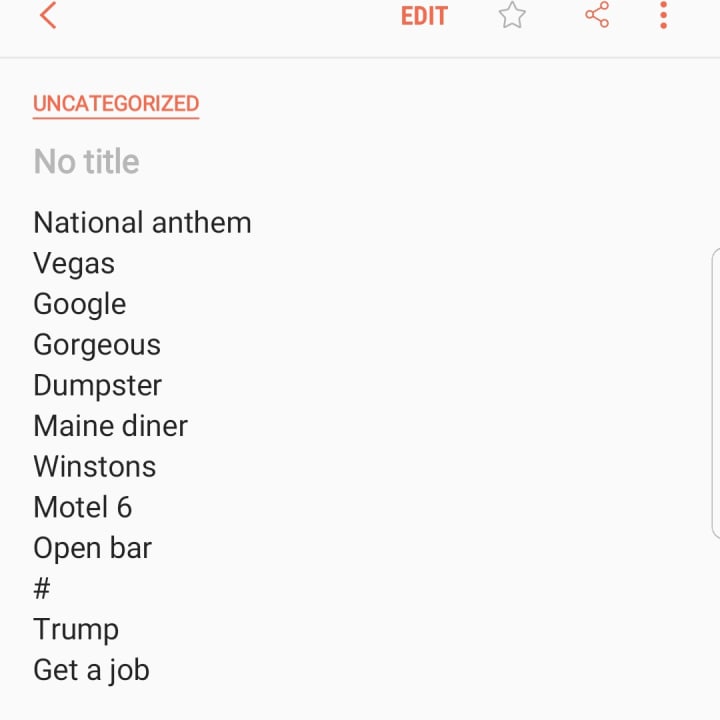The height and width of the screenshot is (720, 720).
Task: Change the UNCATEGORIZED category
Action: pyautogui.click(x=116, y=104)
